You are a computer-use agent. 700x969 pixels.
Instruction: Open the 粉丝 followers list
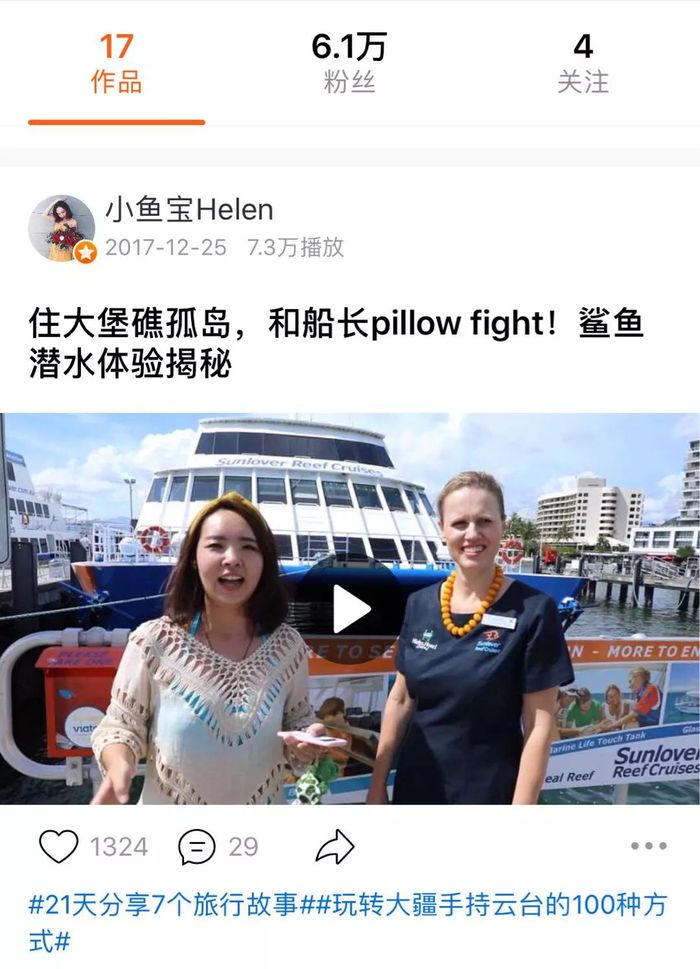point(349,63)
